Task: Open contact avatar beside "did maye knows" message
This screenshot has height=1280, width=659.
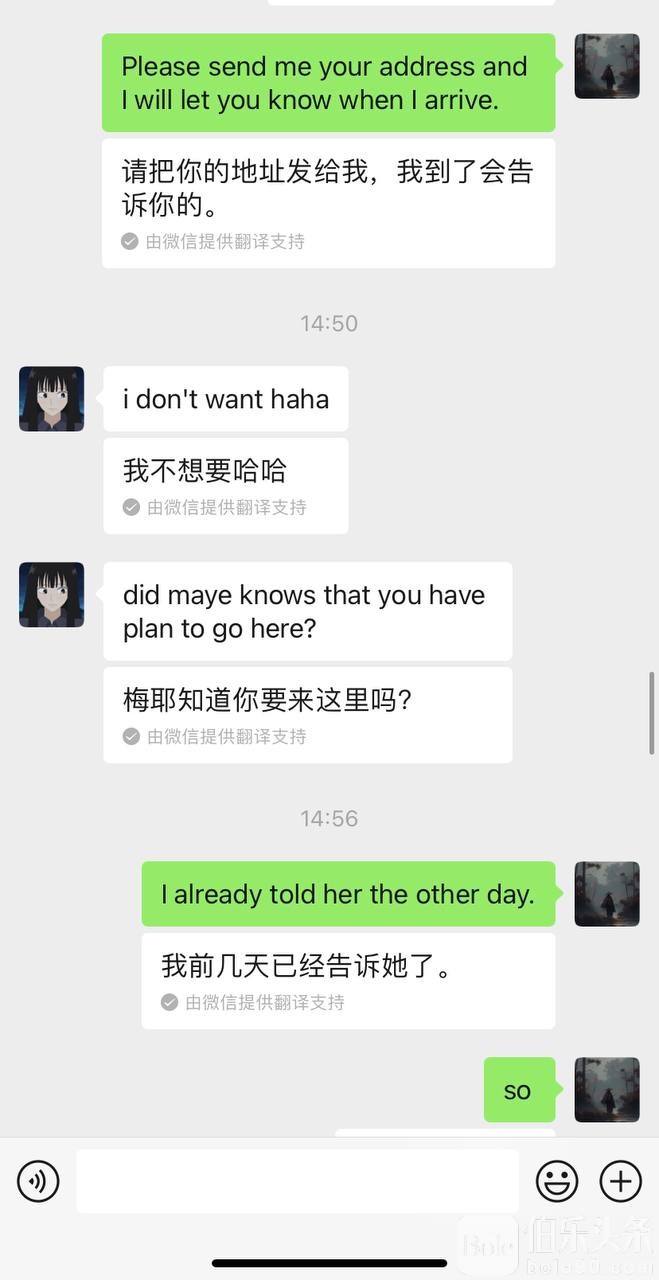Action: (x=51, y=595)
